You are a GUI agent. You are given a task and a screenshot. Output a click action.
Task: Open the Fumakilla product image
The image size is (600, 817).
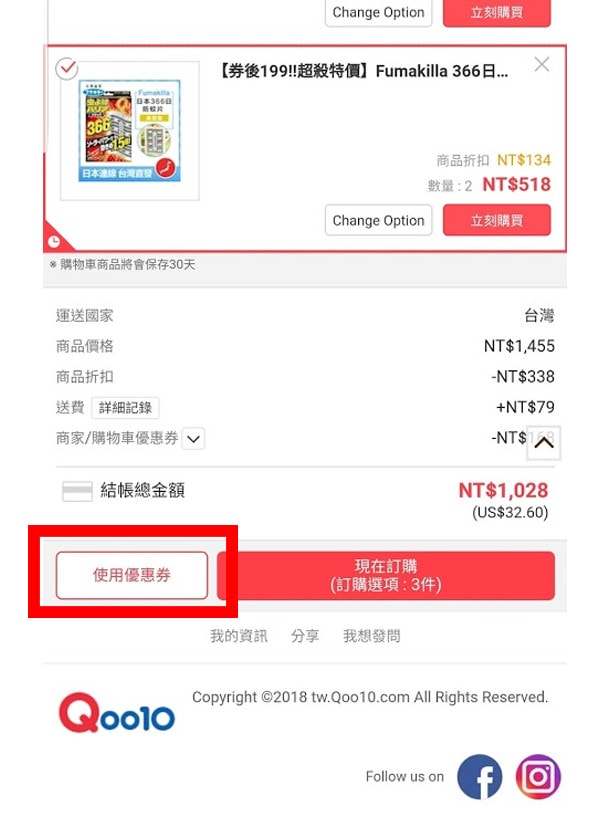(129, 130)
